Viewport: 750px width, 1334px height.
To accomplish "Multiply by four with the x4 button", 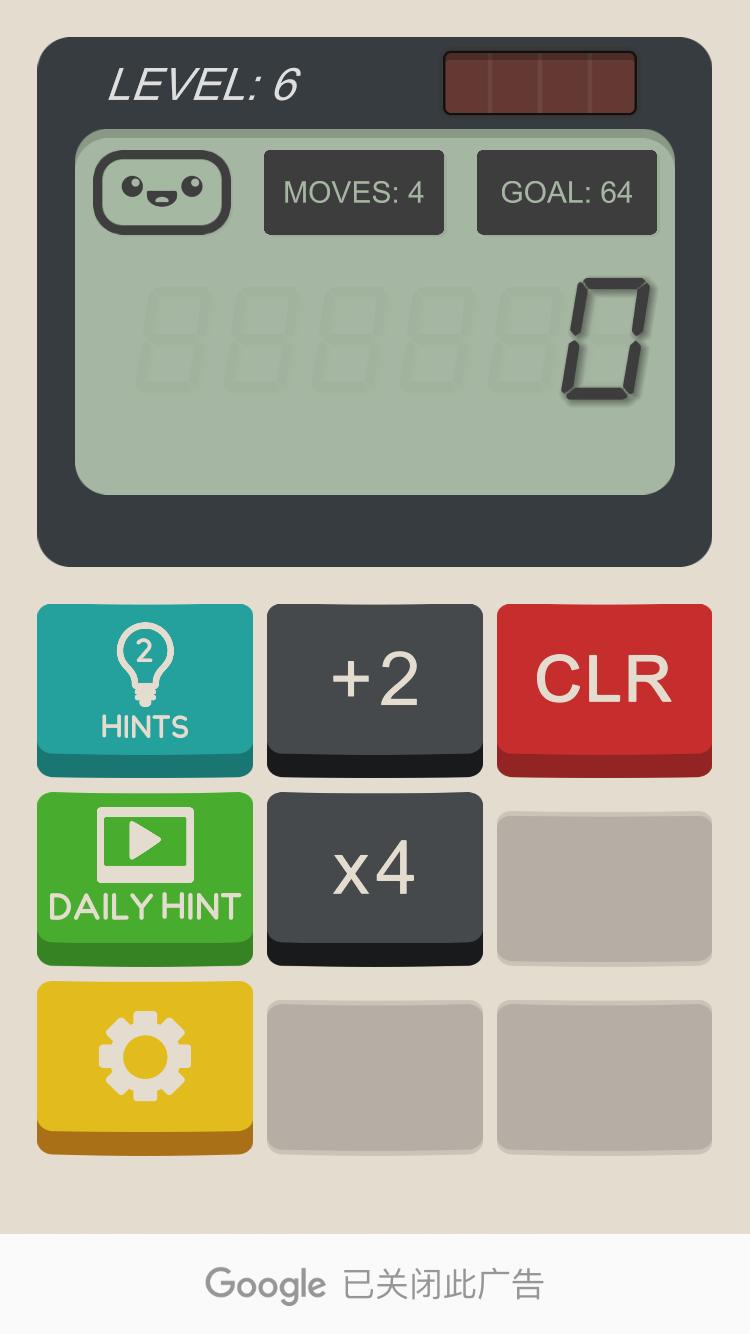I will pyautogui.click(x=374, y=870).
